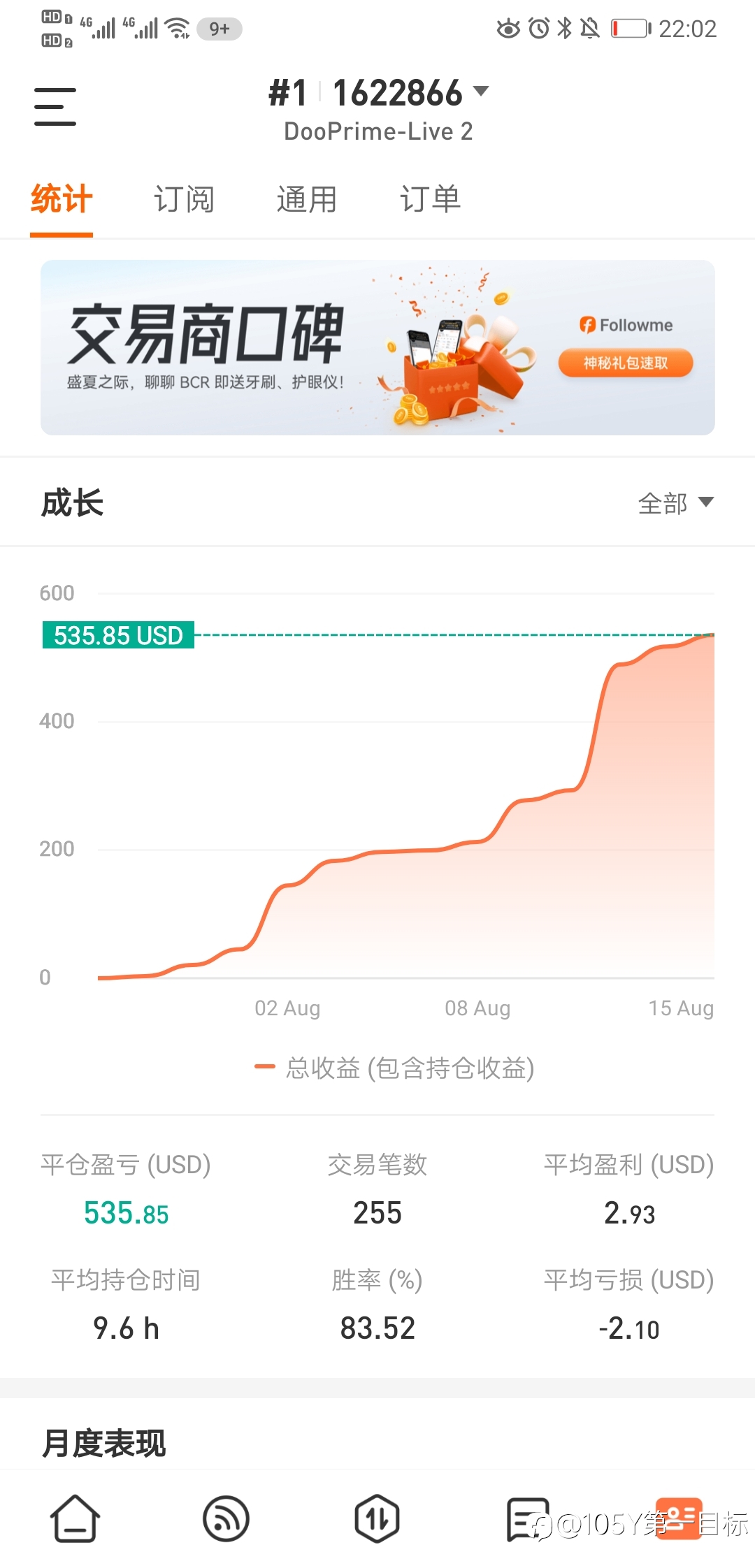Go to the home tab in bottom bar
This screenshot has width=755, height=1568.
coord(75,1518)
